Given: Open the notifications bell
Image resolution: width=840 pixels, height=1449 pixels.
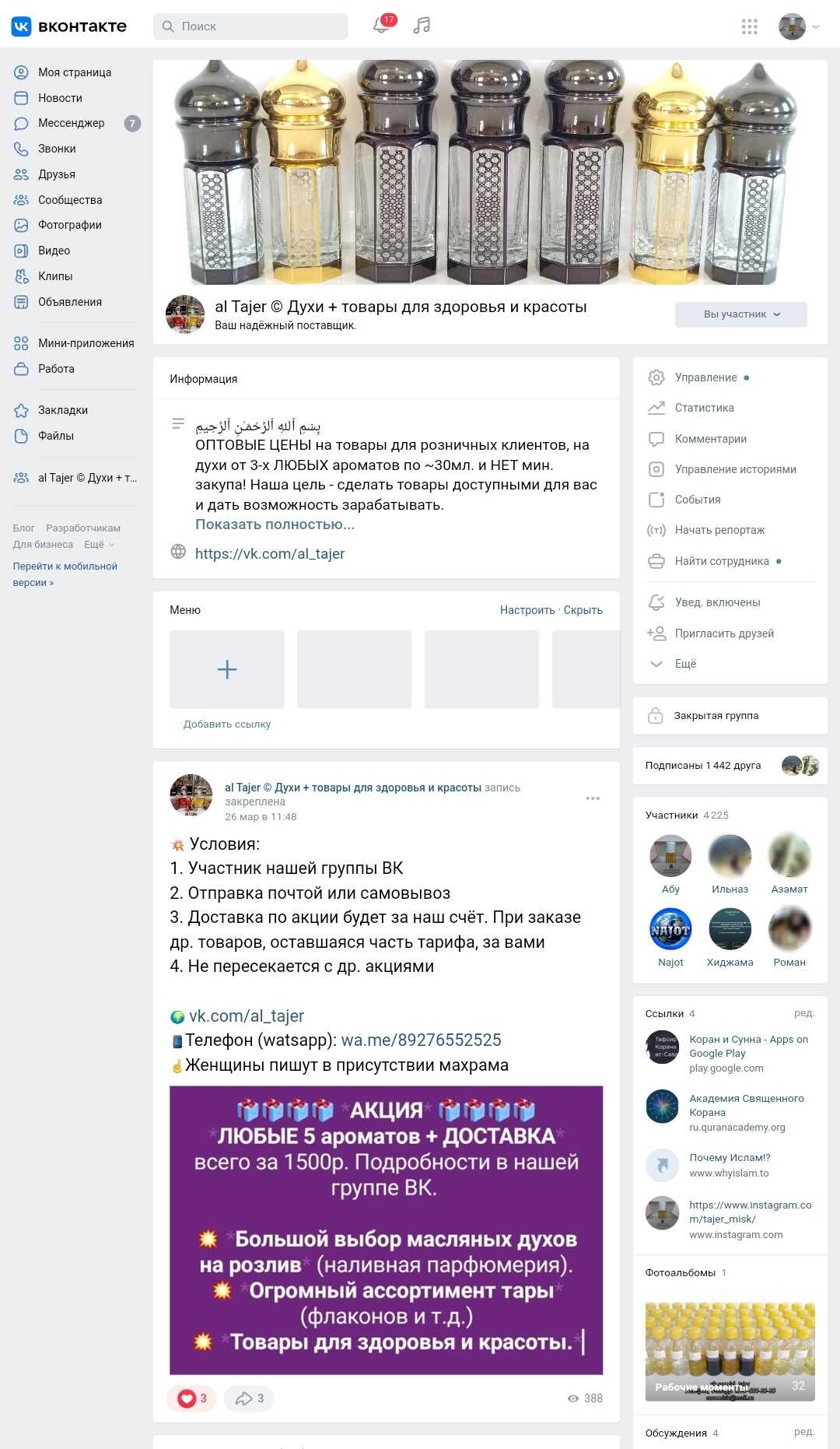Looking at the screenshot, I should tap(381, 26).
